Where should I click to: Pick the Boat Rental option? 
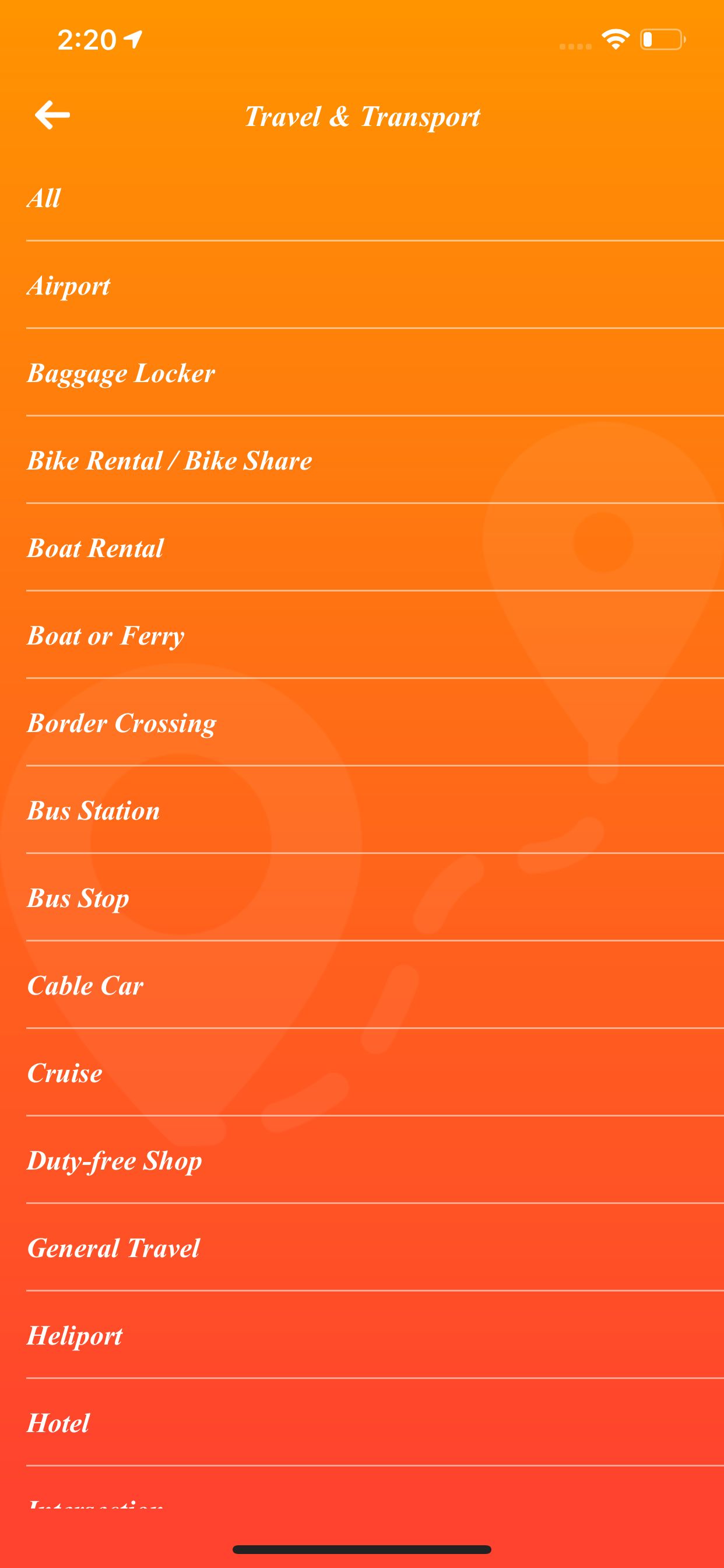coord(96,548)
